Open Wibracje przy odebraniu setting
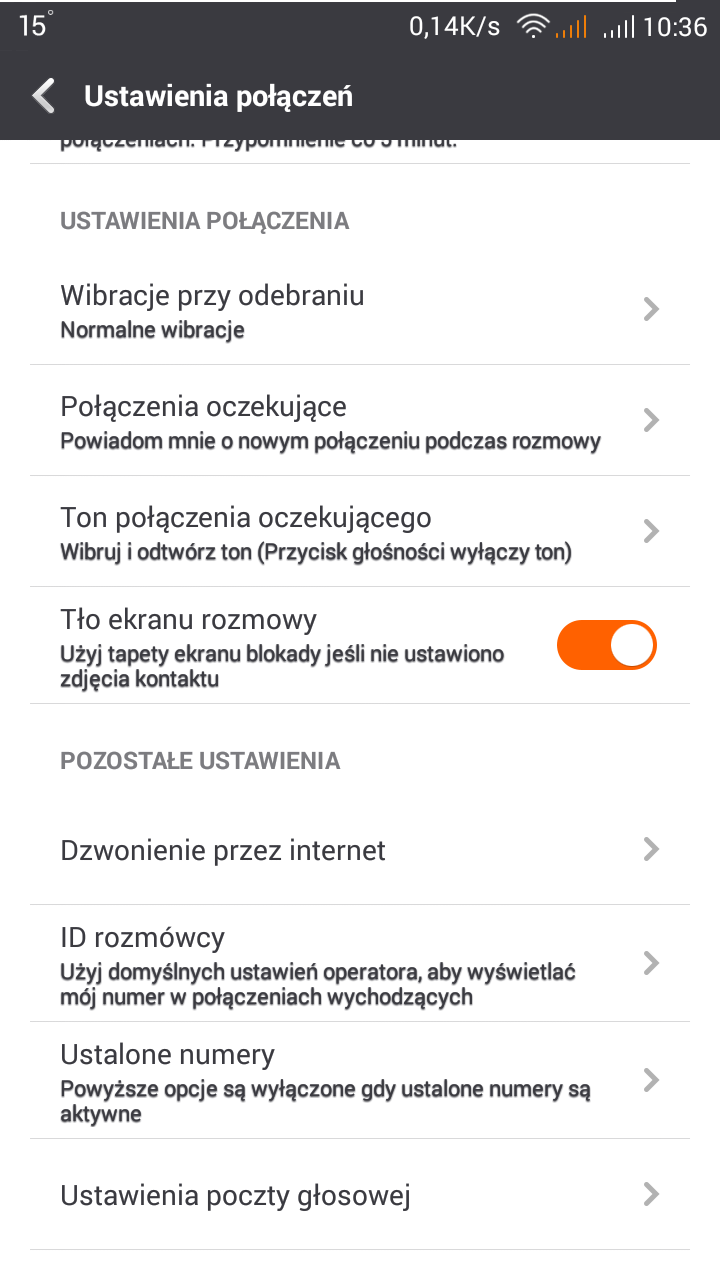The image size is (720, 1280). coord(360,309)
